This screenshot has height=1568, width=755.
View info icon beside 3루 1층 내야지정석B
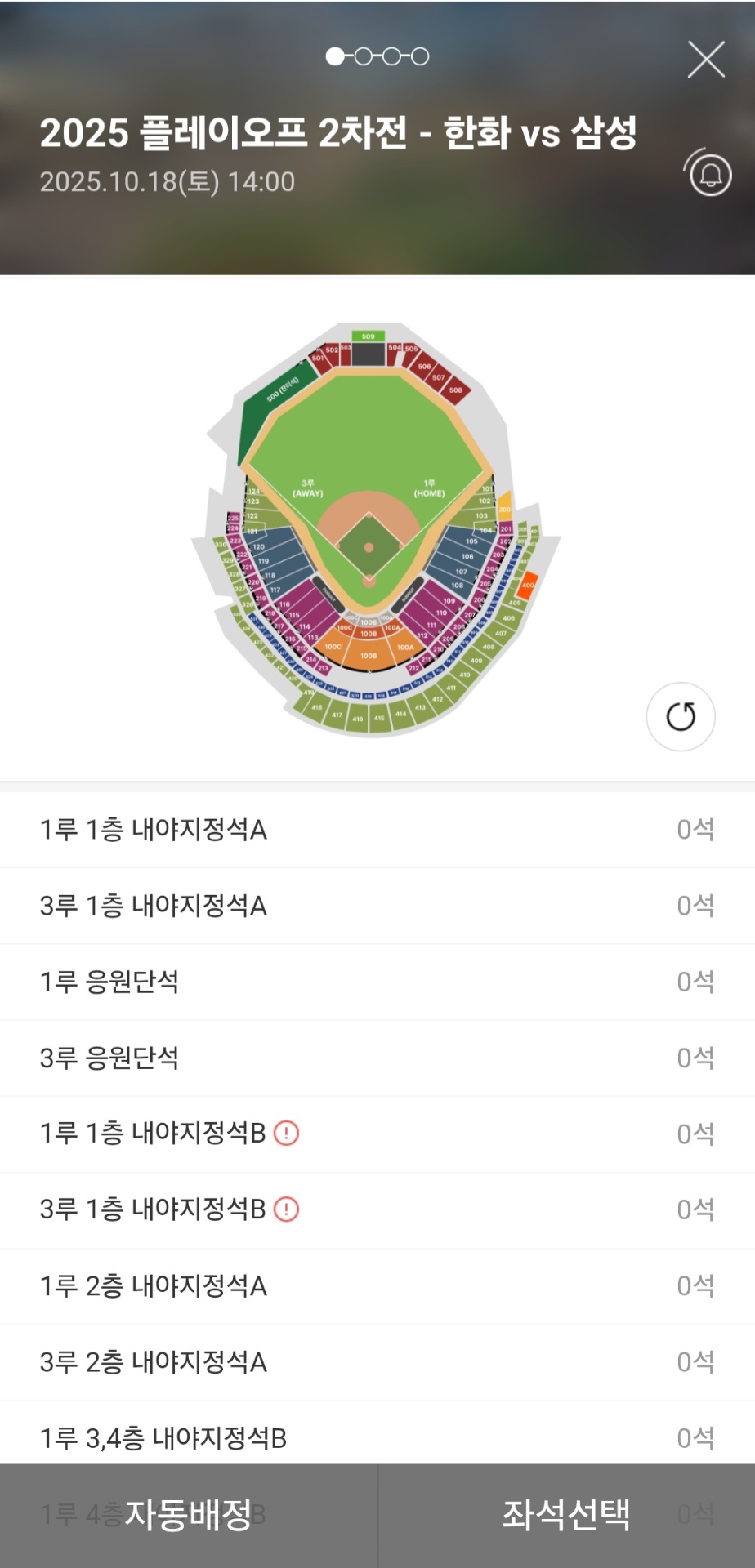click(286, 1209)
